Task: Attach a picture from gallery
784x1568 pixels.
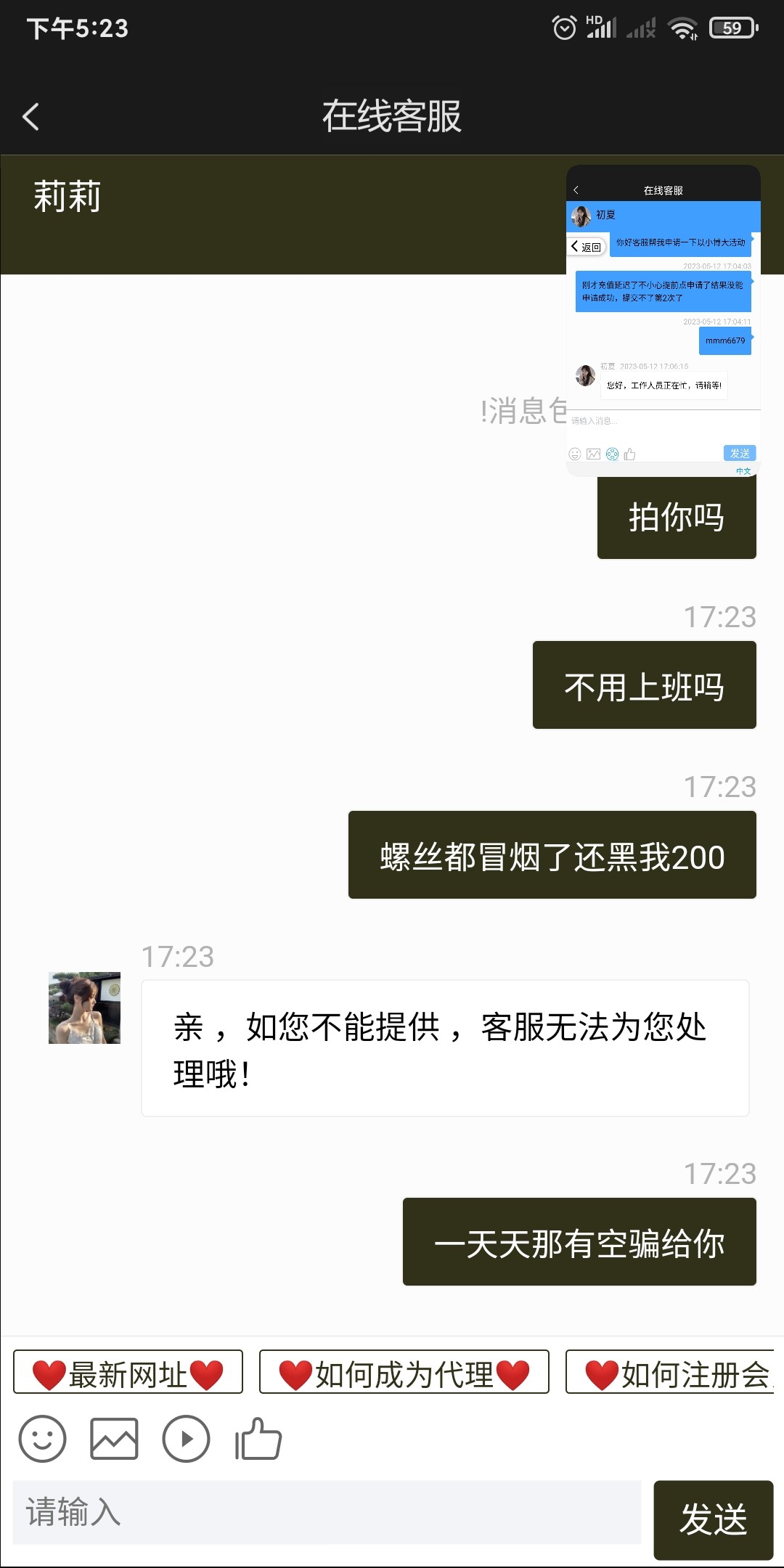Action: pyautogui.click(x=114, y=1439)
